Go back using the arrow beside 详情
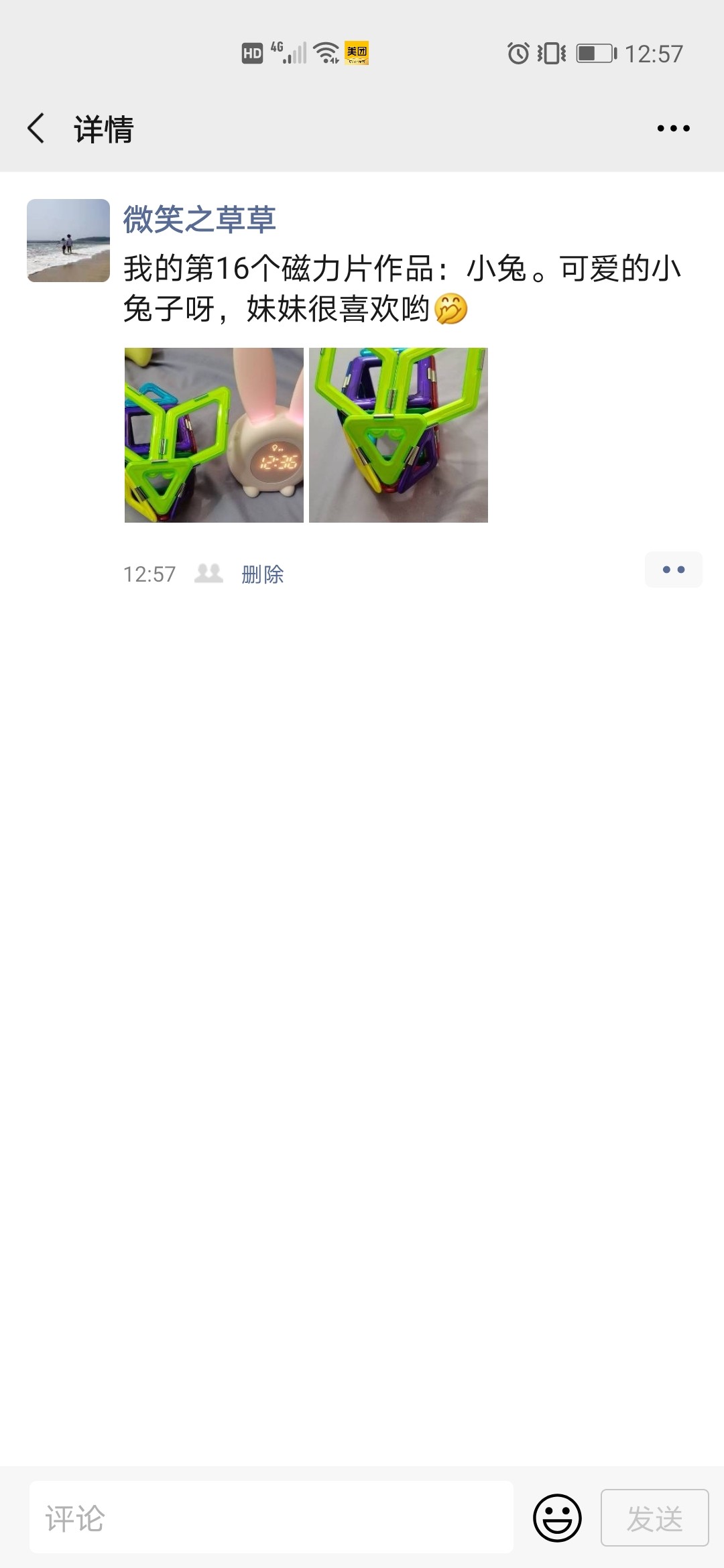724x1568 pixels. (36, 128)
